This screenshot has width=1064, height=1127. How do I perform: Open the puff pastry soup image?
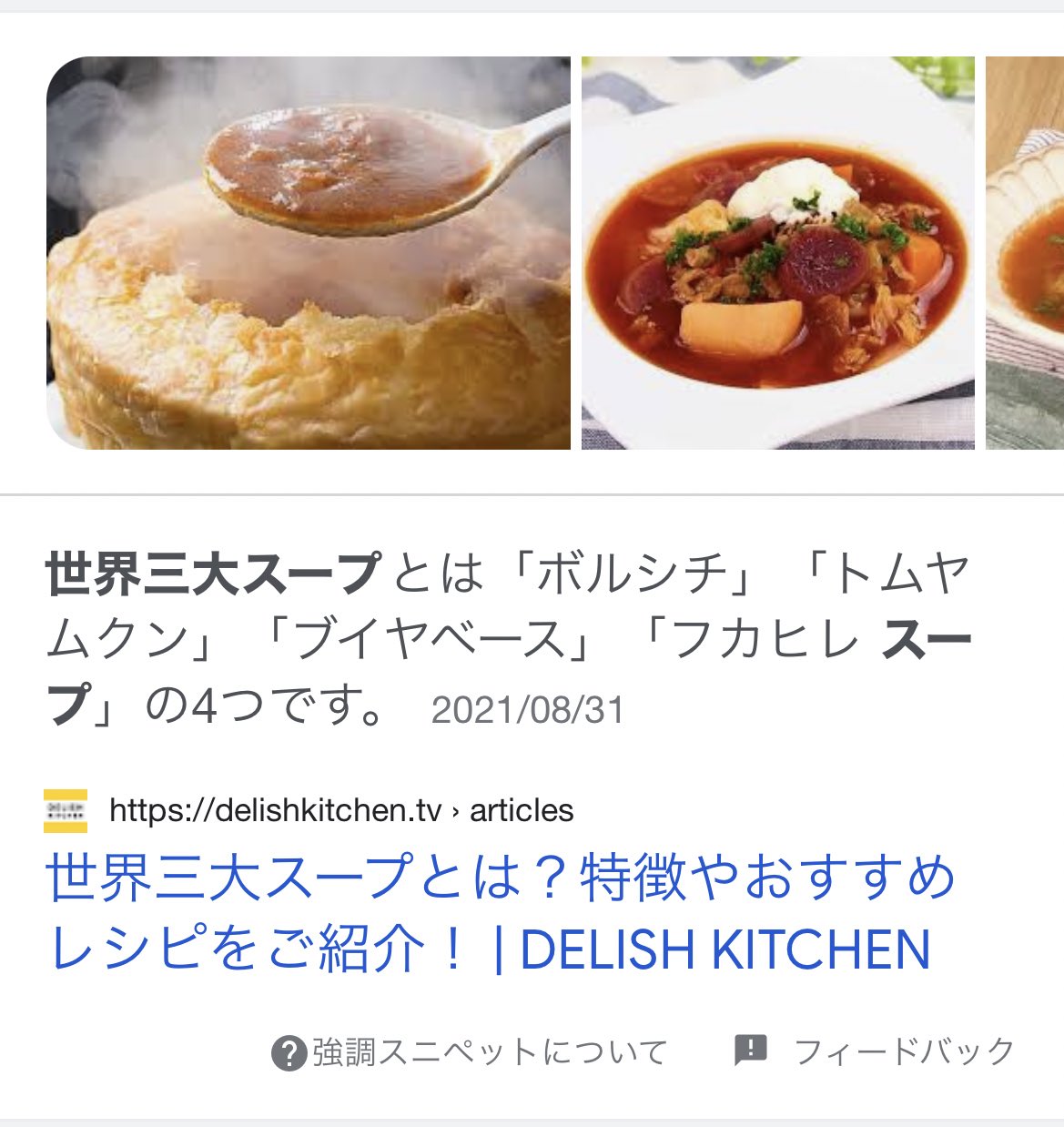click(x=309, y=253)
